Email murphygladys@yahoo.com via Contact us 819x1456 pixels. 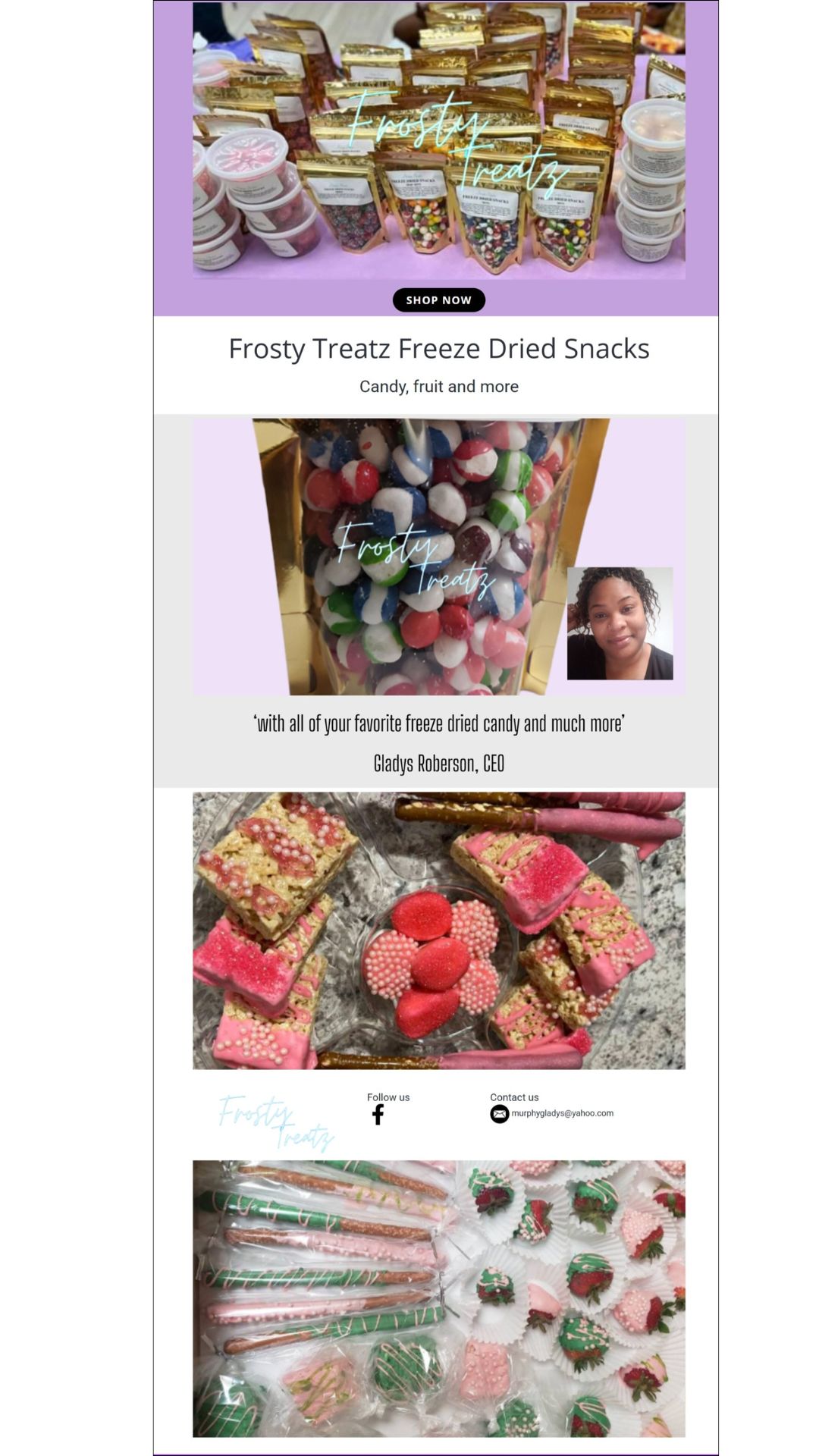(x=552, y=1113)
